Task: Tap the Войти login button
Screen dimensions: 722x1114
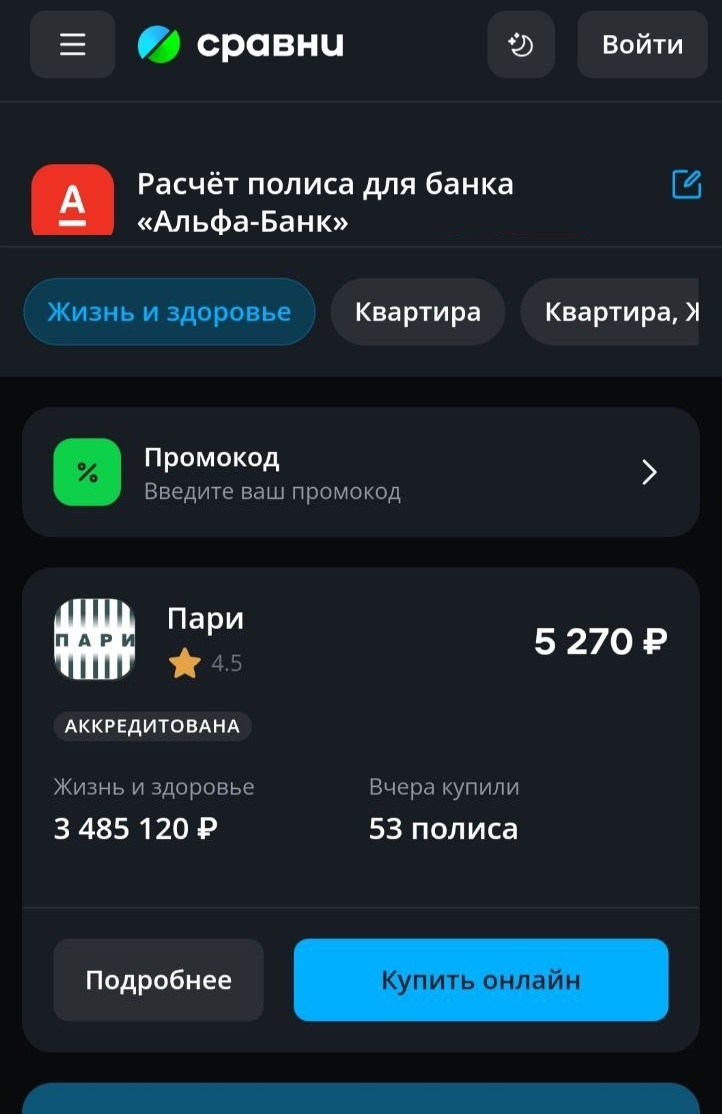Action: tap(642, 45)
